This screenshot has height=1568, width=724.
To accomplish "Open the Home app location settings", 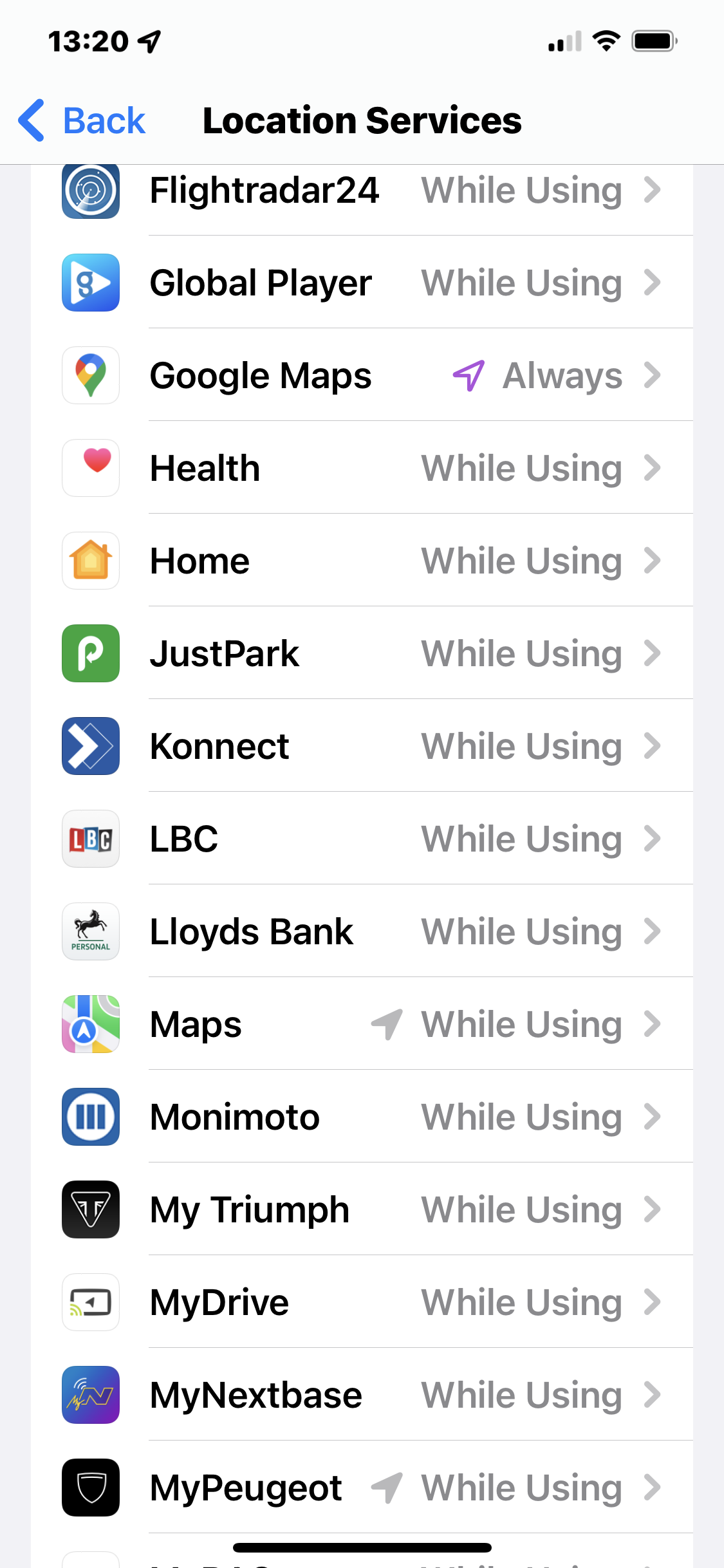I will [362, 561].
